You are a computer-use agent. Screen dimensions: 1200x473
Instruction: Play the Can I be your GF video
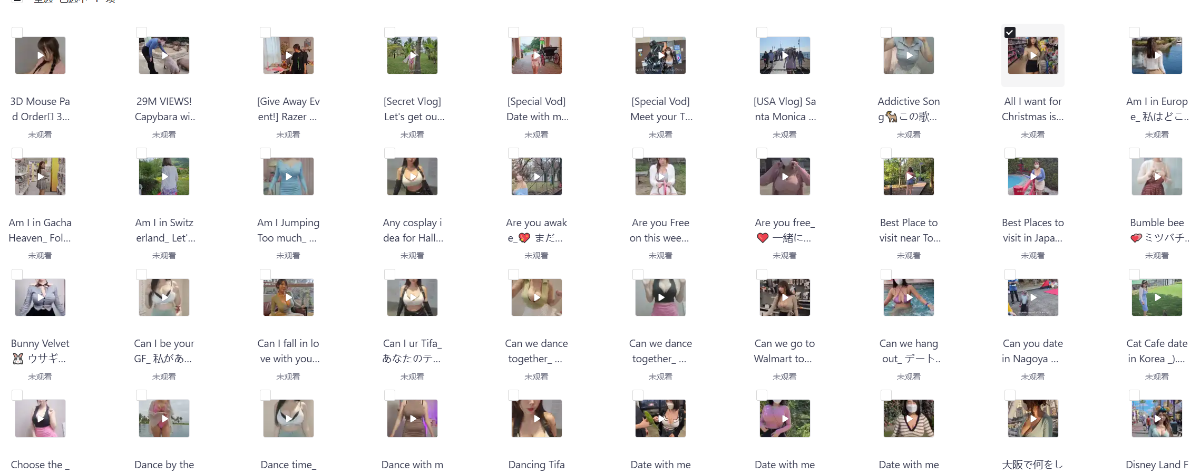tap(164, 297)
